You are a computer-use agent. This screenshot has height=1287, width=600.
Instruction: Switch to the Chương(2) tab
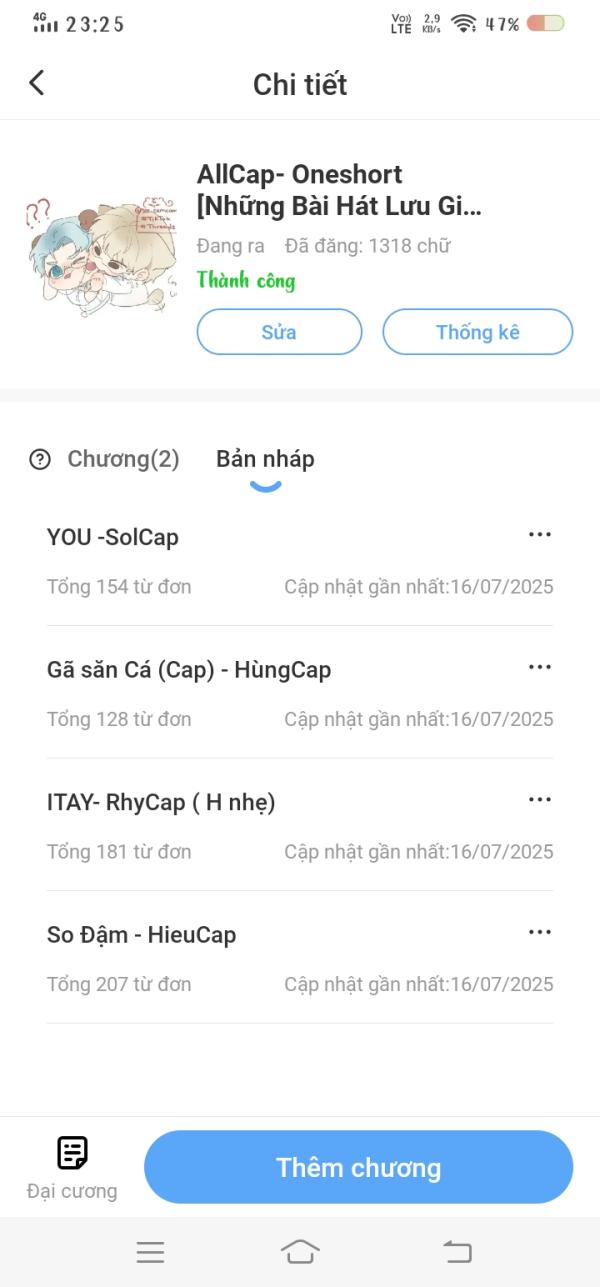pos(123,459)
